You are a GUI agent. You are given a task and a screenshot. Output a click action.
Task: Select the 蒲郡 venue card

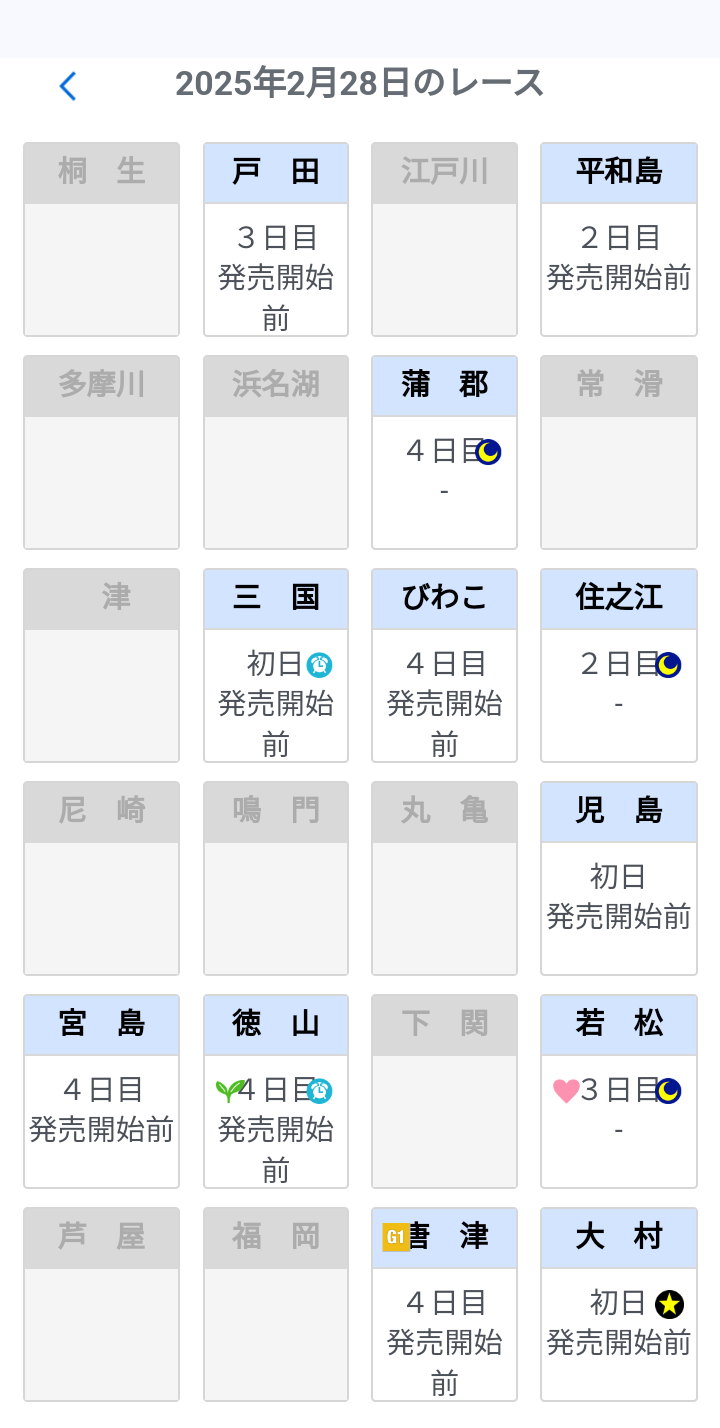(444, 452)
